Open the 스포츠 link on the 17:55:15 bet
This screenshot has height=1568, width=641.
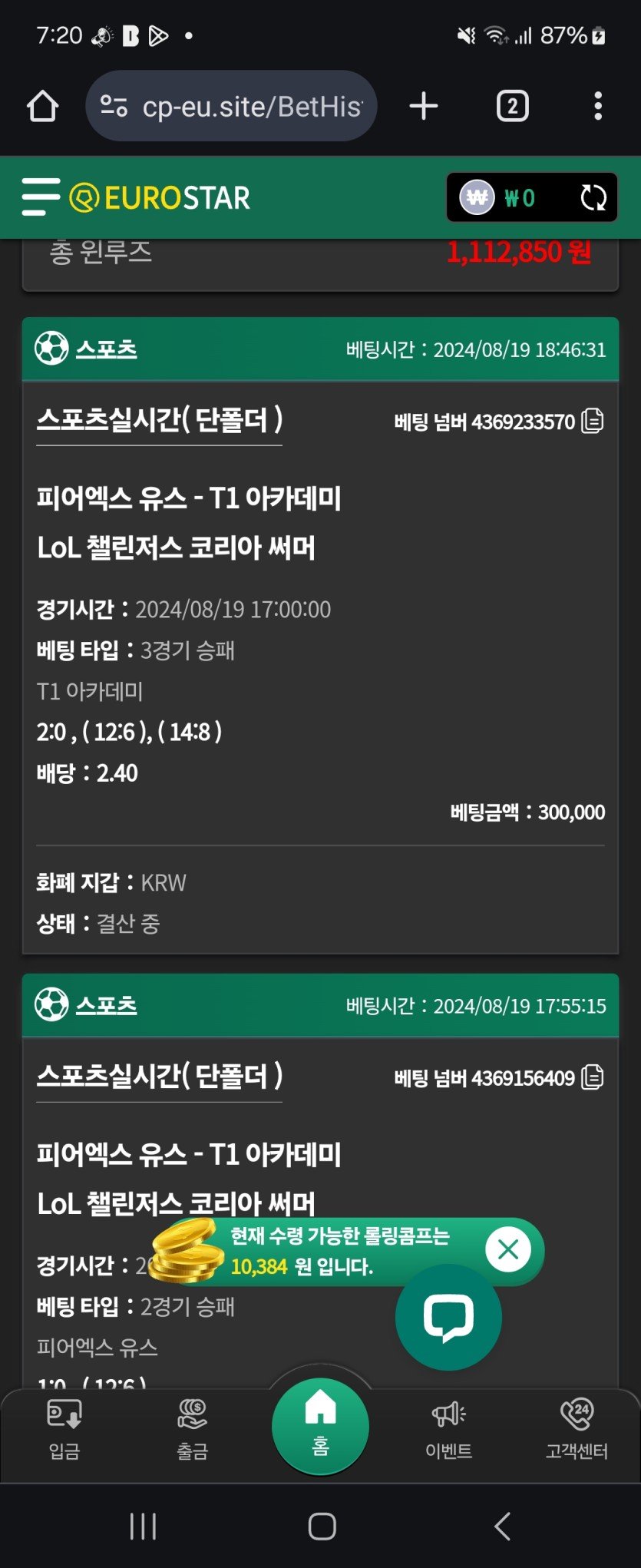106,1005
